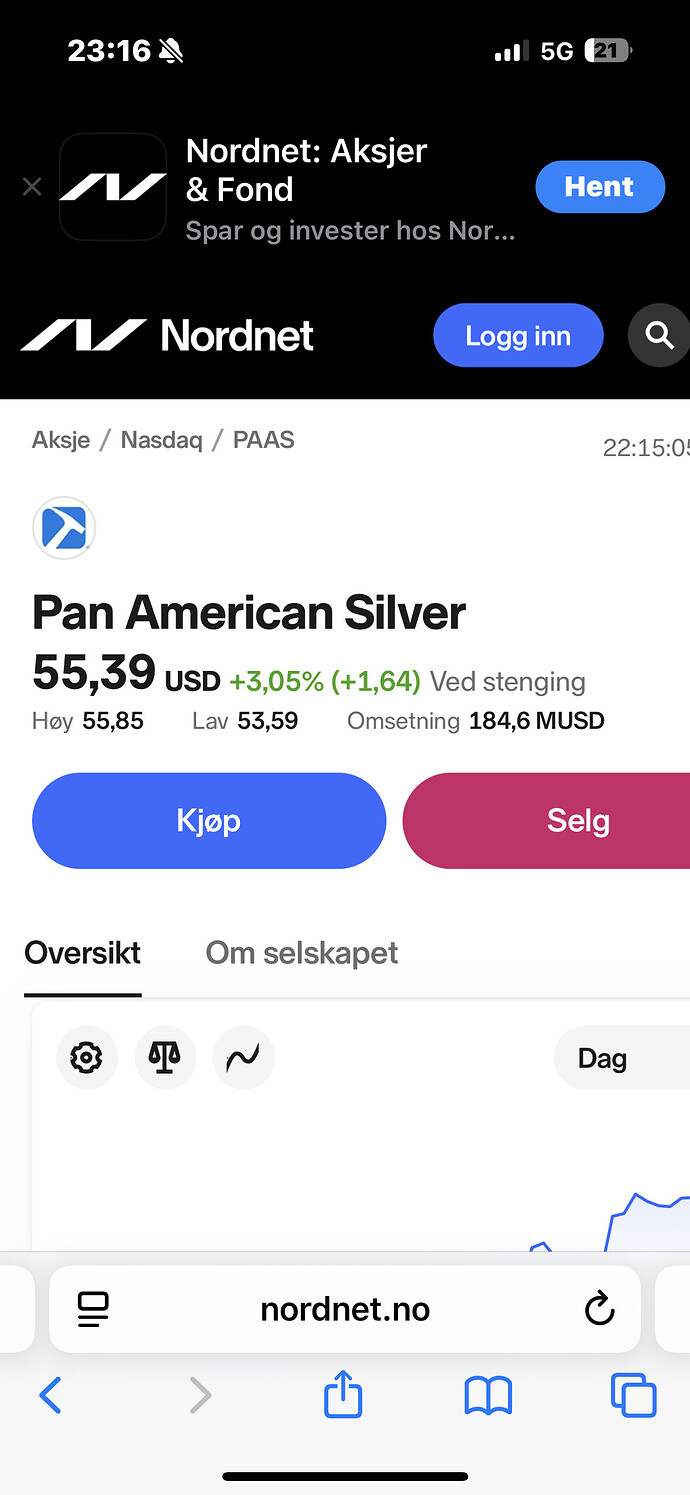Tap the Logg inn button

coord(517,336)
